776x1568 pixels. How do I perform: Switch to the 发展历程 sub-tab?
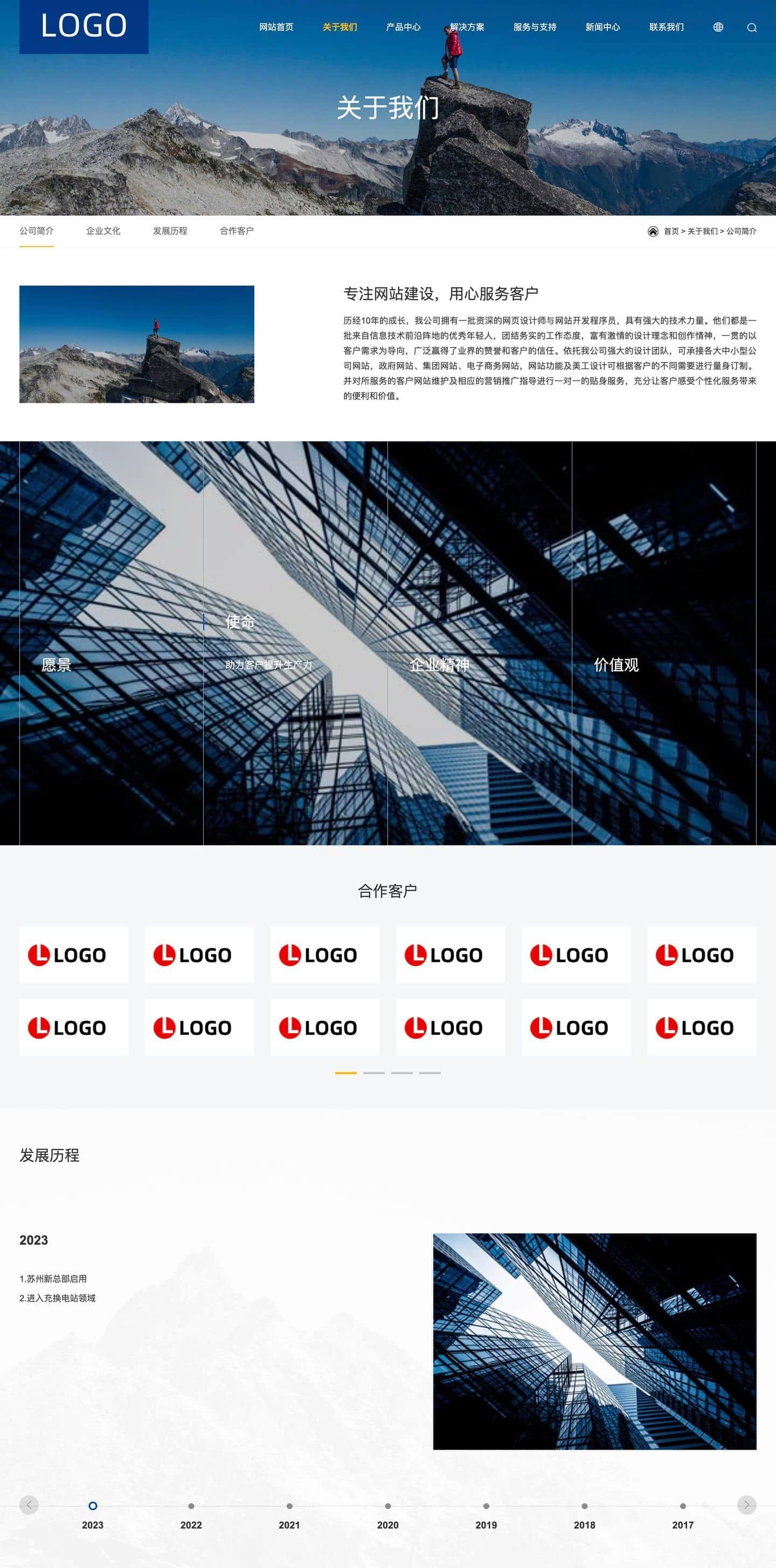(x=170, y=231)
